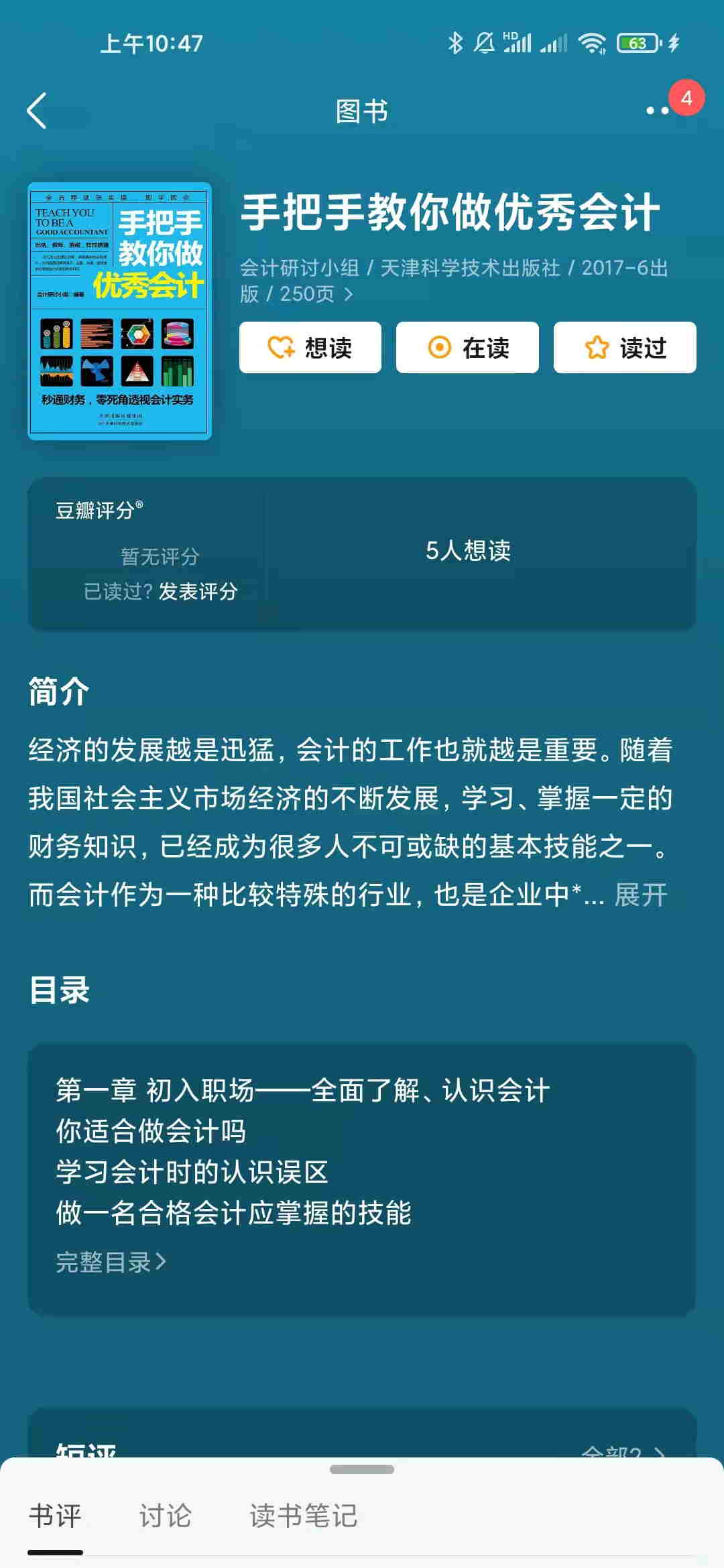Mark book as 在读
Image resolution: width=724 pixels, height=1568 pixels.
pos(467,348)
